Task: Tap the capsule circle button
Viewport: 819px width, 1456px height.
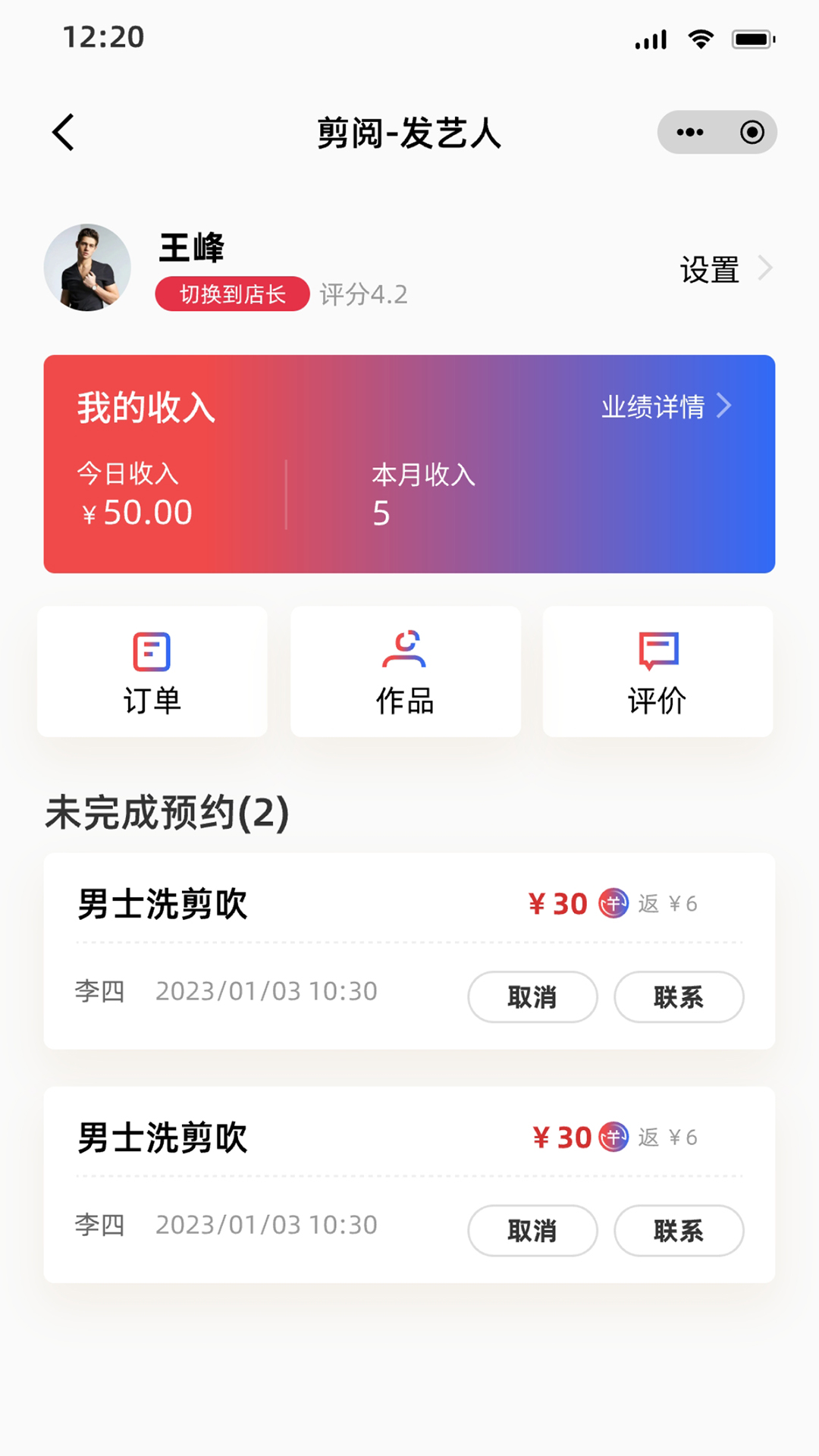Action: click(753, 131)
